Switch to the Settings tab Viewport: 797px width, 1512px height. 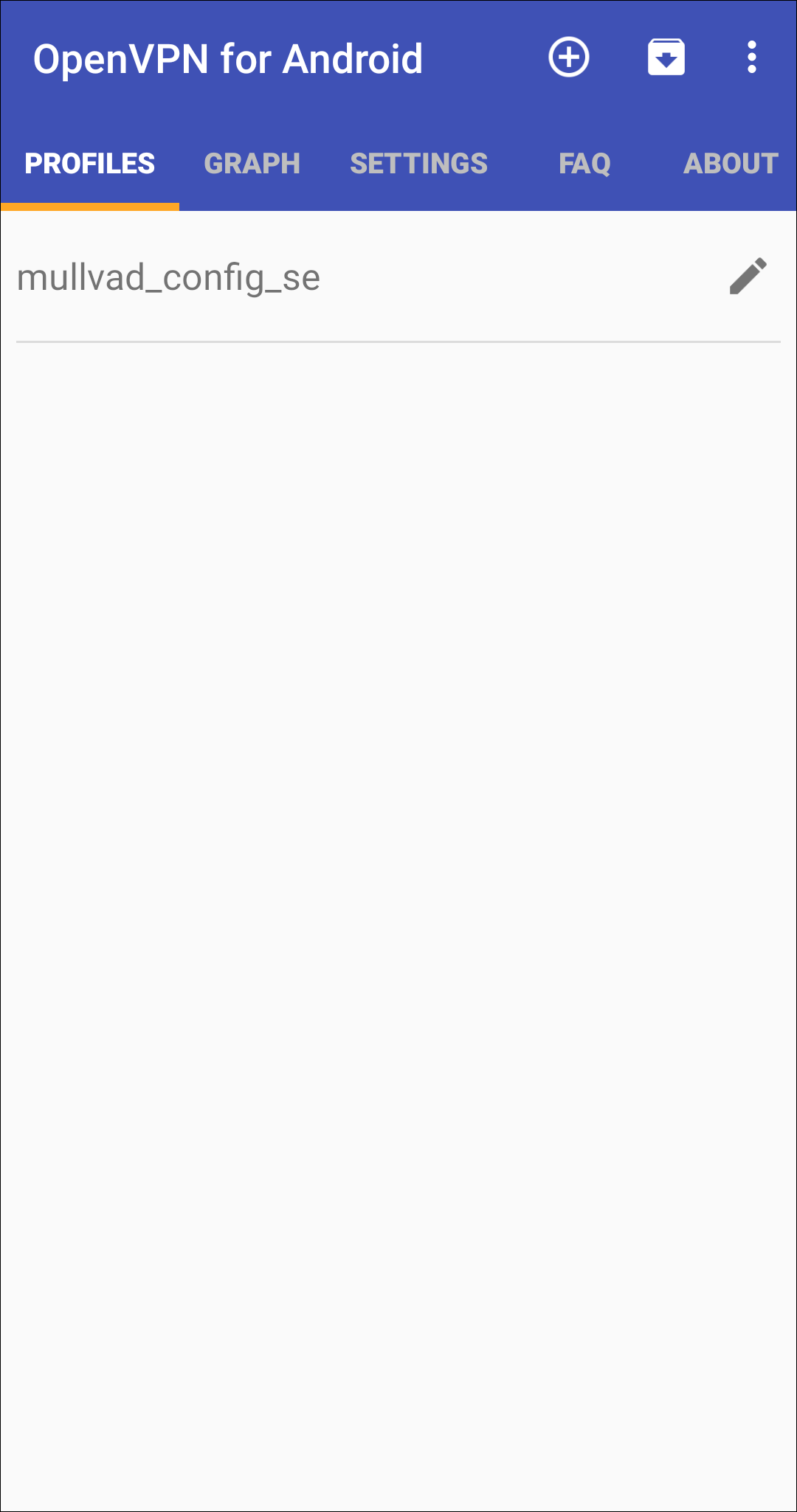(418, 164)
